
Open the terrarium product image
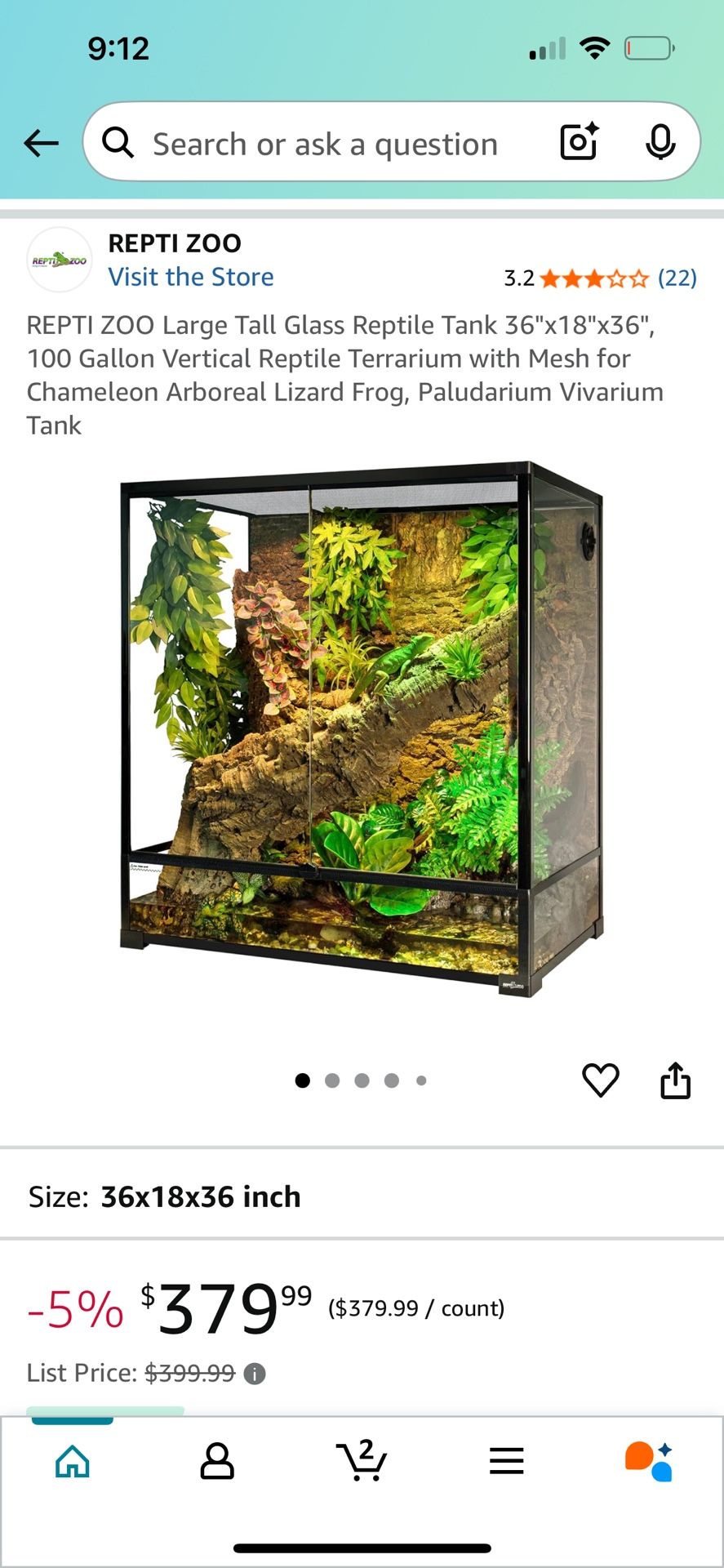(362, 728)
